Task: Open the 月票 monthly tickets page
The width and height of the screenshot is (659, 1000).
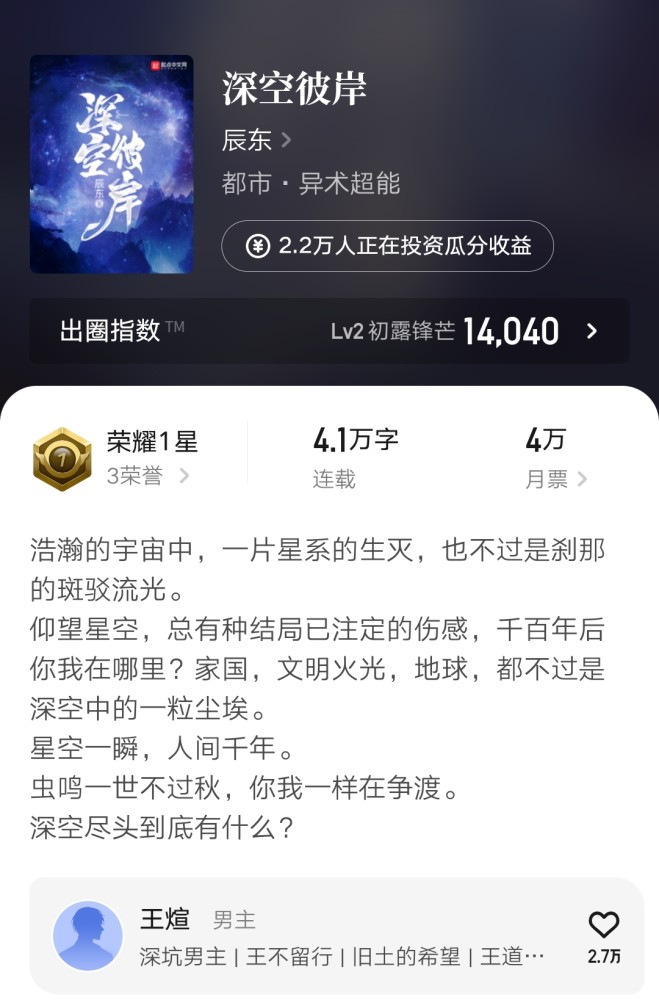Action: [x=556, y=479]
